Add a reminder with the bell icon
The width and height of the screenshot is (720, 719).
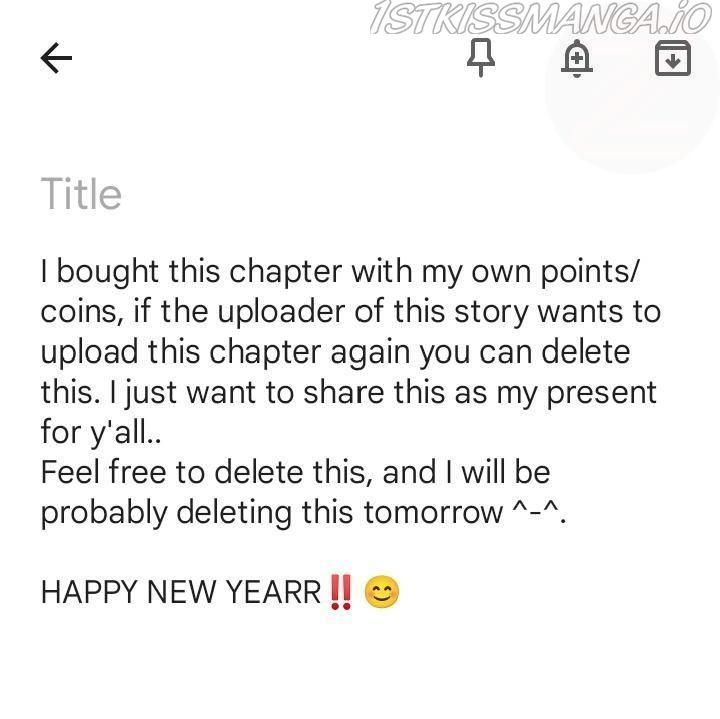[x=577, y=59]
